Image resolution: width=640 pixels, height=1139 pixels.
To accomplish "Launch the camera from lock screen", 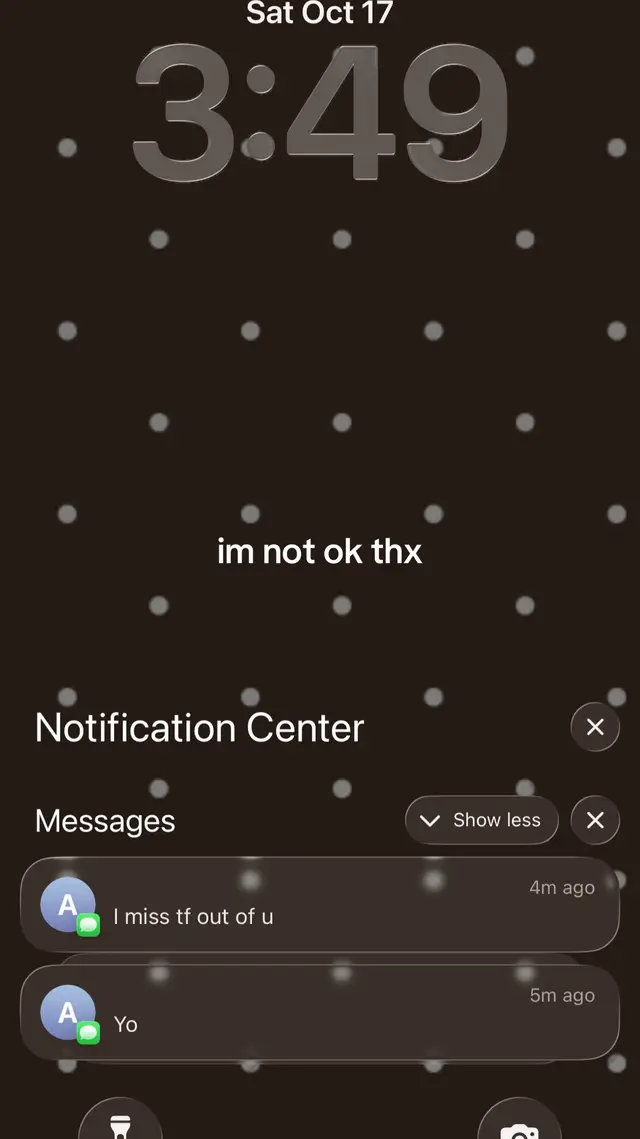I will click(x=519, y=1122).
